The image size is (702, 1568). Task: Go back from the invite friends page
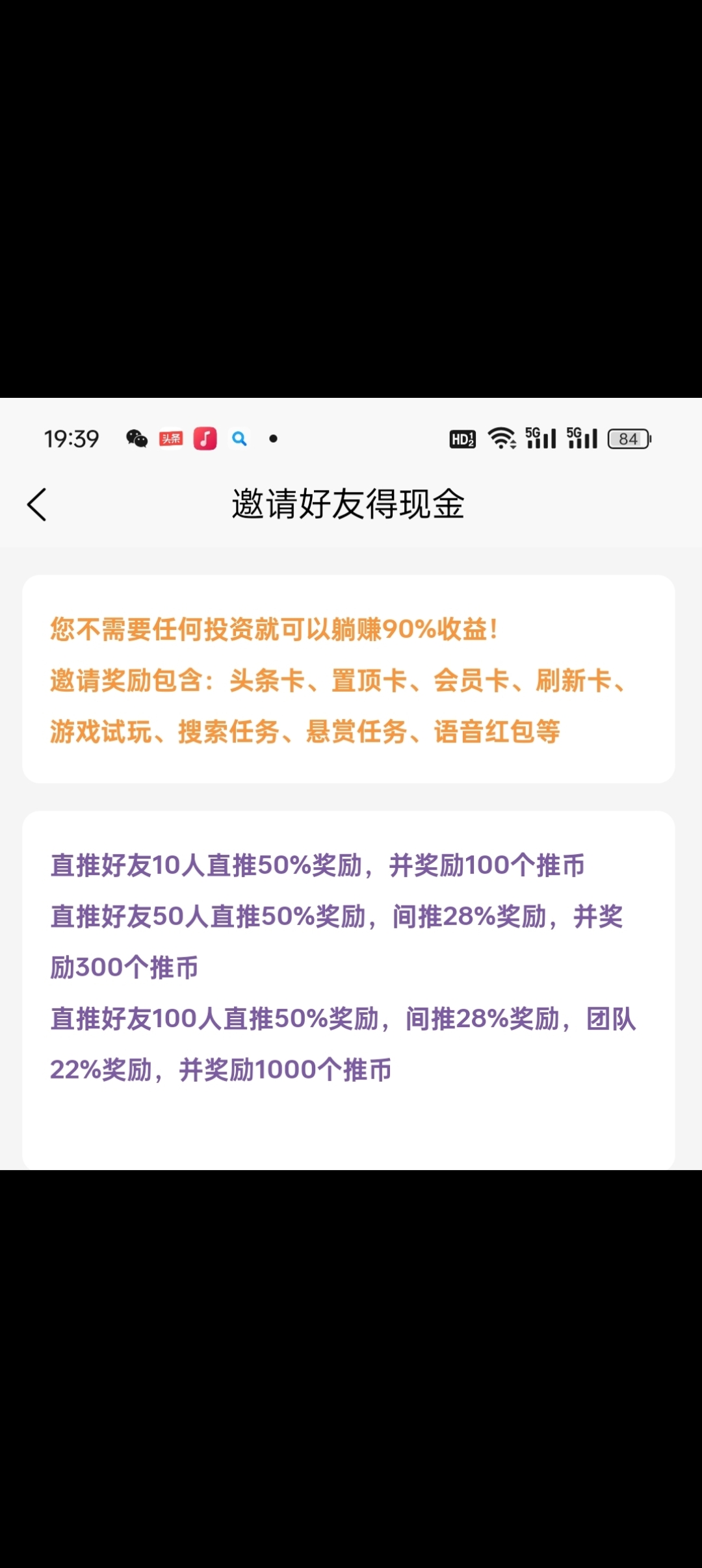[x=37, y=504]
